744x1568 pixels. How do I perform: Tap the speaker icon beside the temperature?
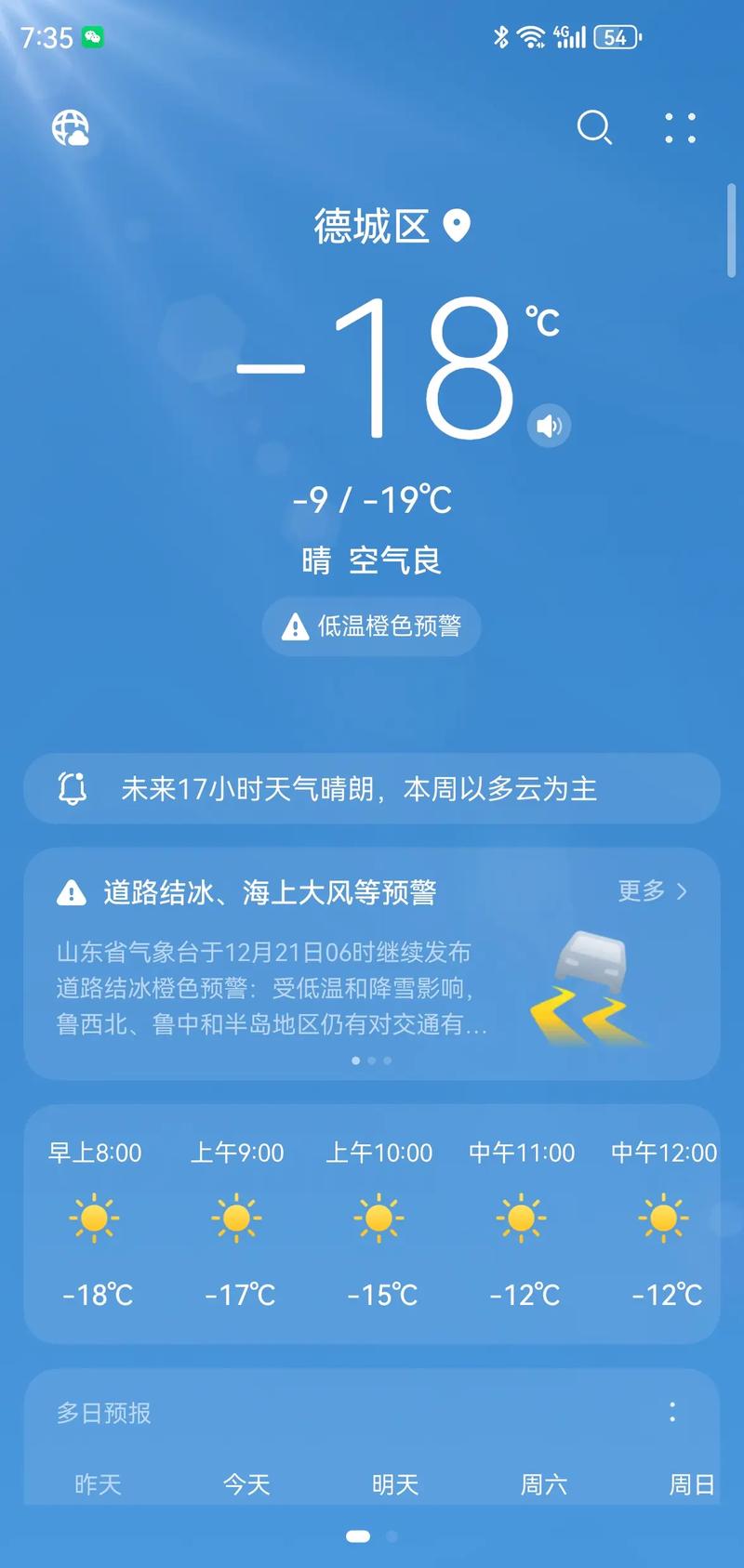point(549,426)
